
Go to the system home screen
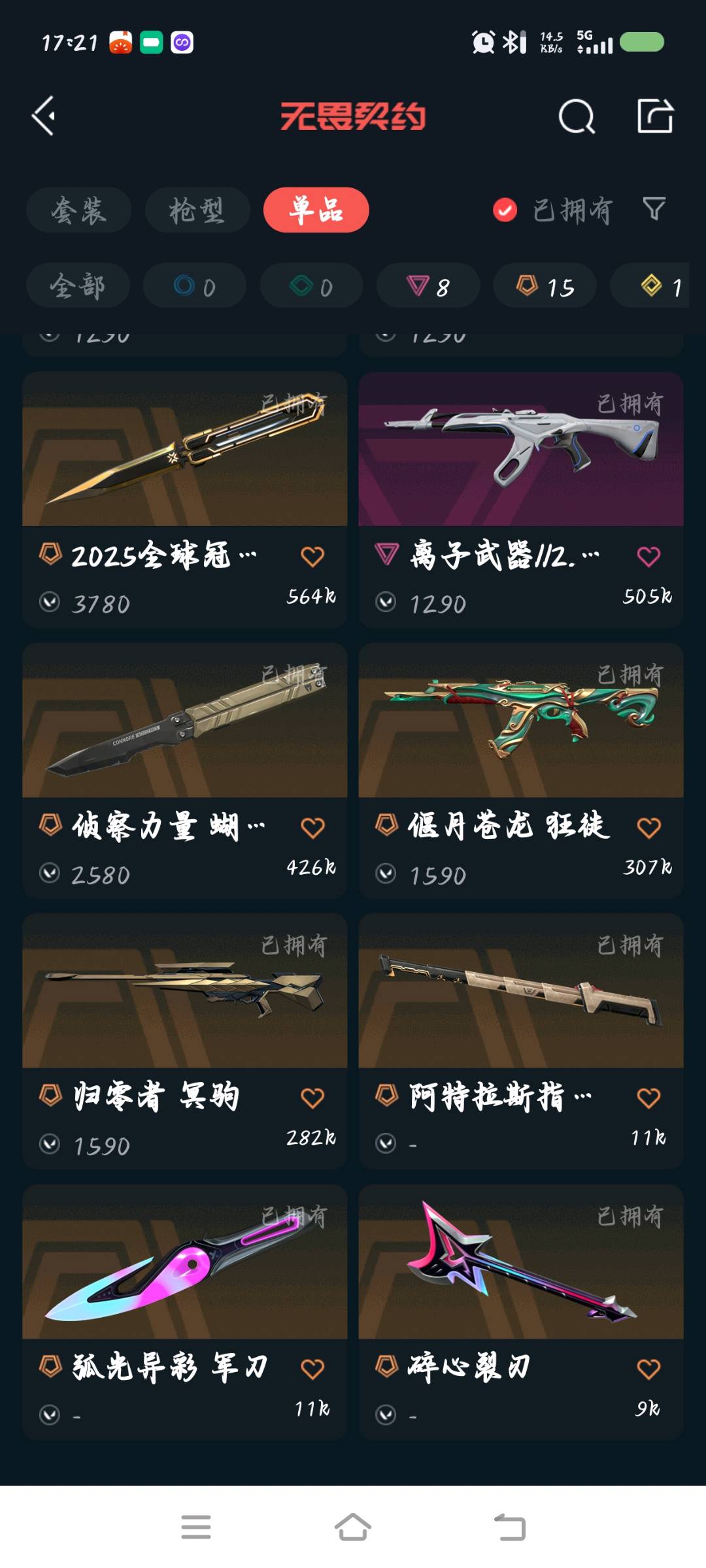353,1527
